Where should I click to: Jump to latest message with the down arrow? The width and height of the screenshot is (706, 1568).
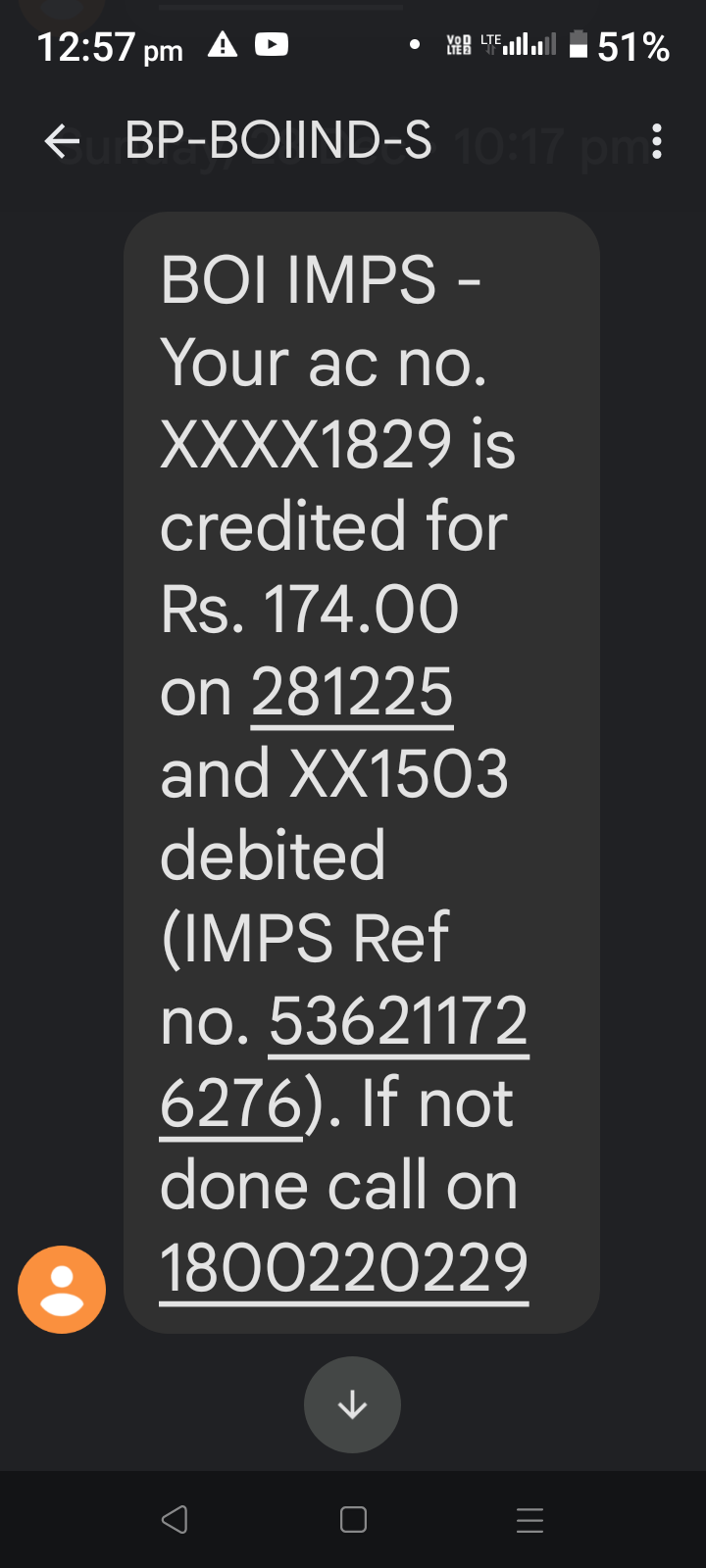pos(352,1404)
